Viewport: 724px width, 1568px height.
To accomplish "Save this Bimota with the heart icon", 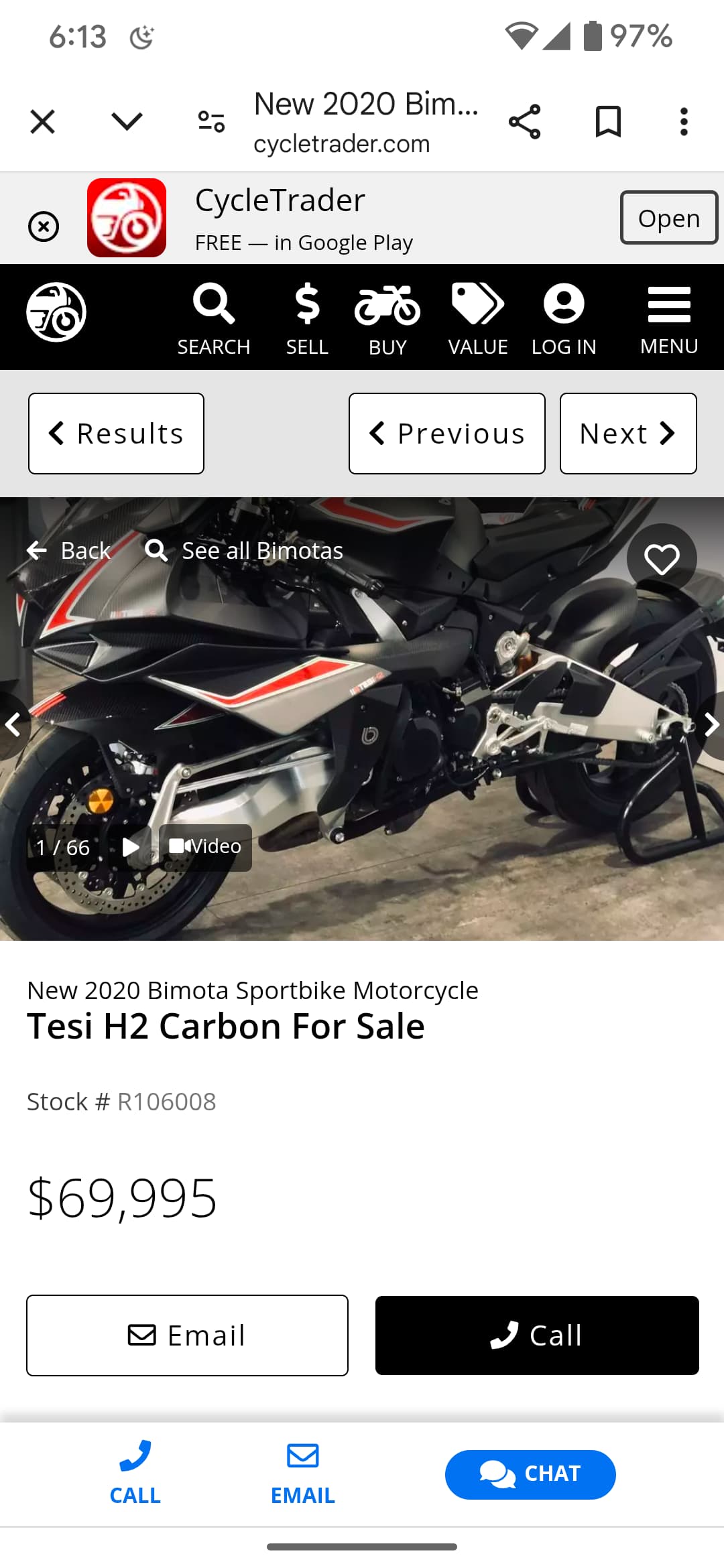I will (x=661, y=559).
